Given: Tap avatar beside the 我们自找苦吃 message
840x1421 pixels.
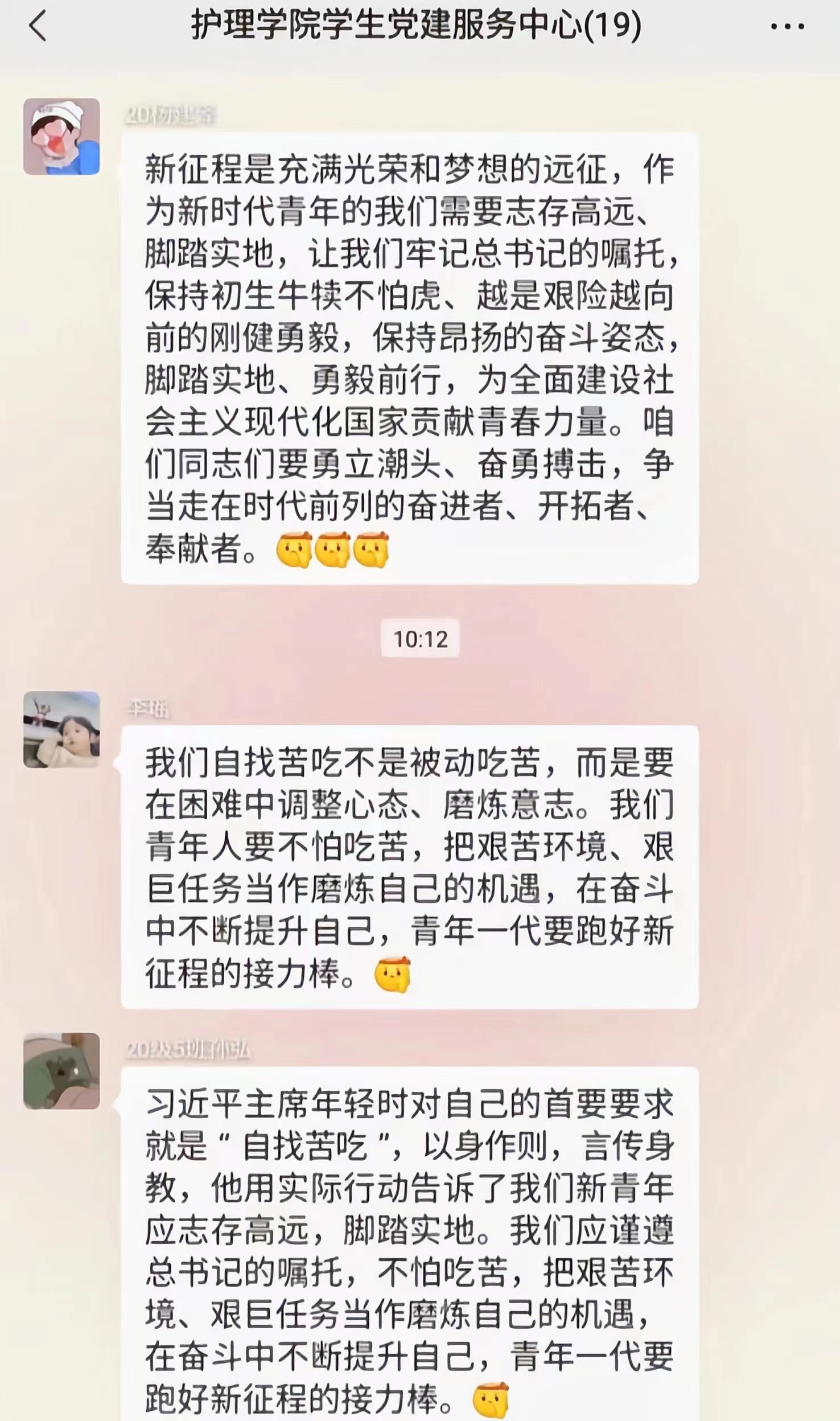Looking at the screenshot, I should click(61, 729).
